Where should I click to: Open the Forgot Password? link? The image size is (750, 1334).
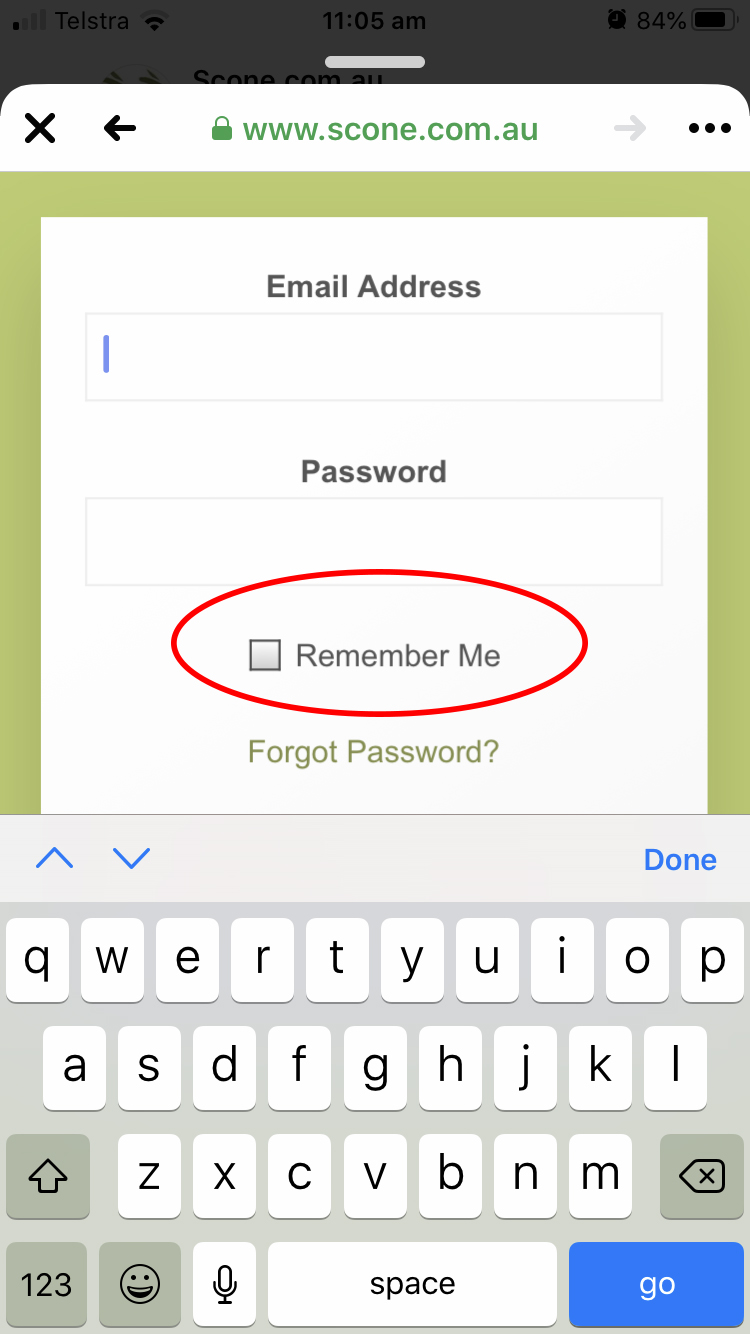click(x=373, y=751)
